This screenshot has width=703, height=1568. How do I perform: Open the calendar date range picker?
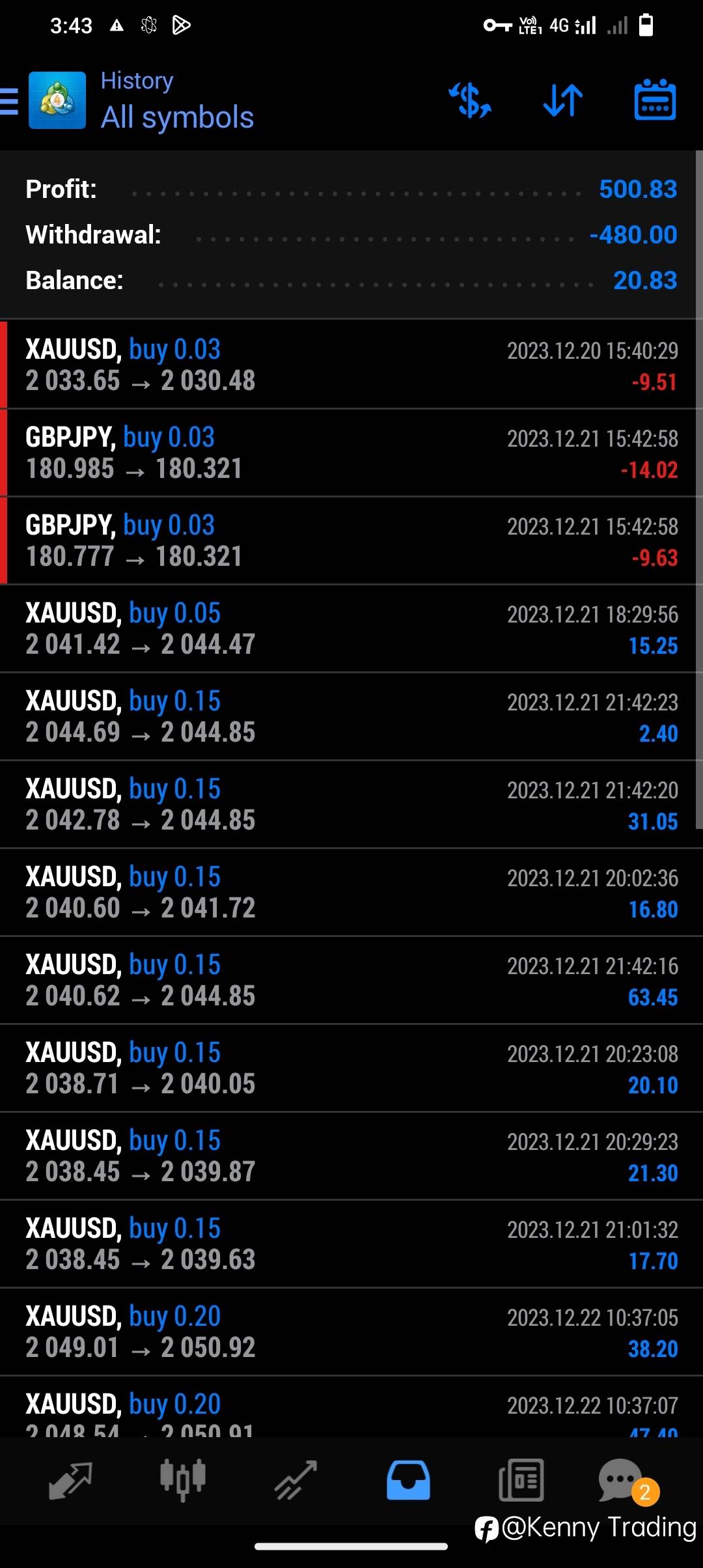(655, 100)
